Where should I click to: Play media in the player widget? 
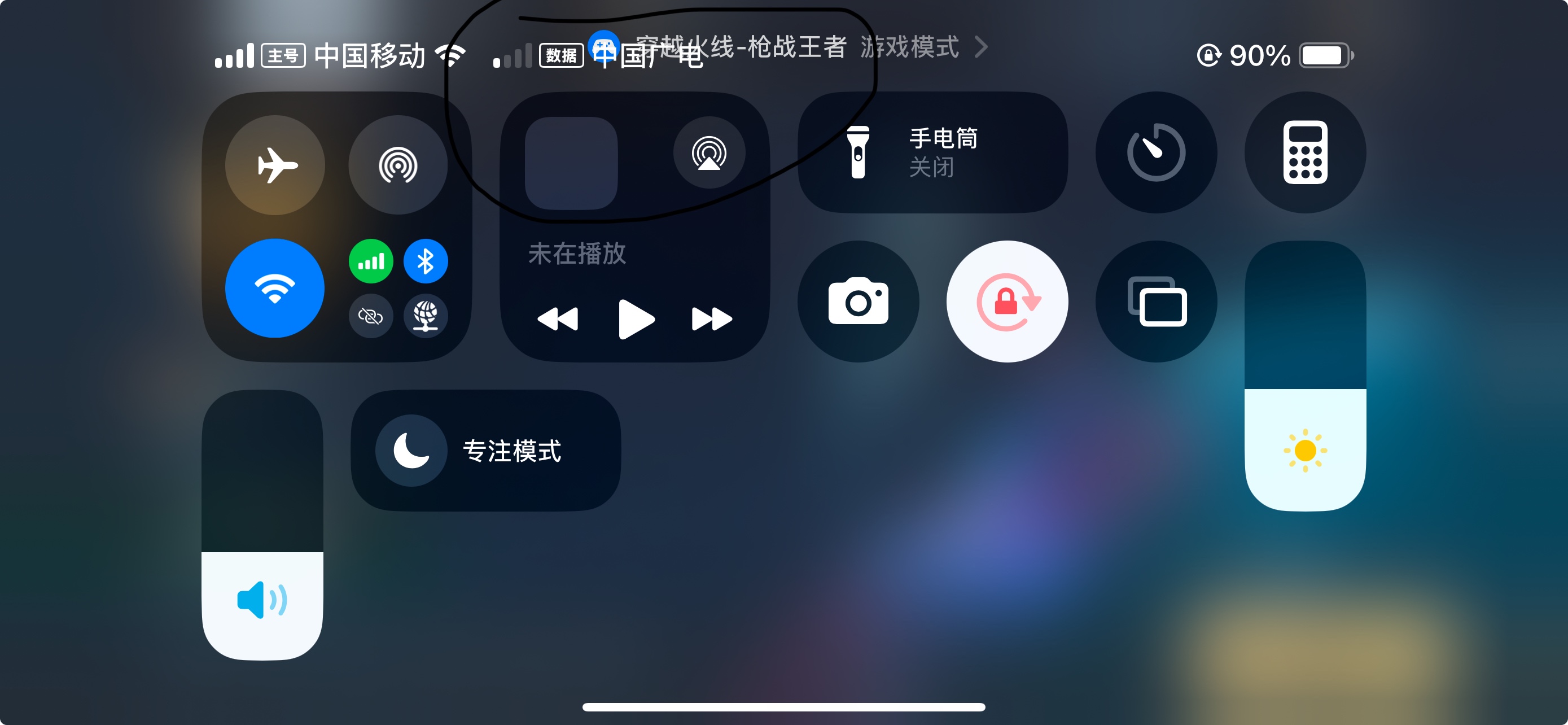[x=635, y=318]
